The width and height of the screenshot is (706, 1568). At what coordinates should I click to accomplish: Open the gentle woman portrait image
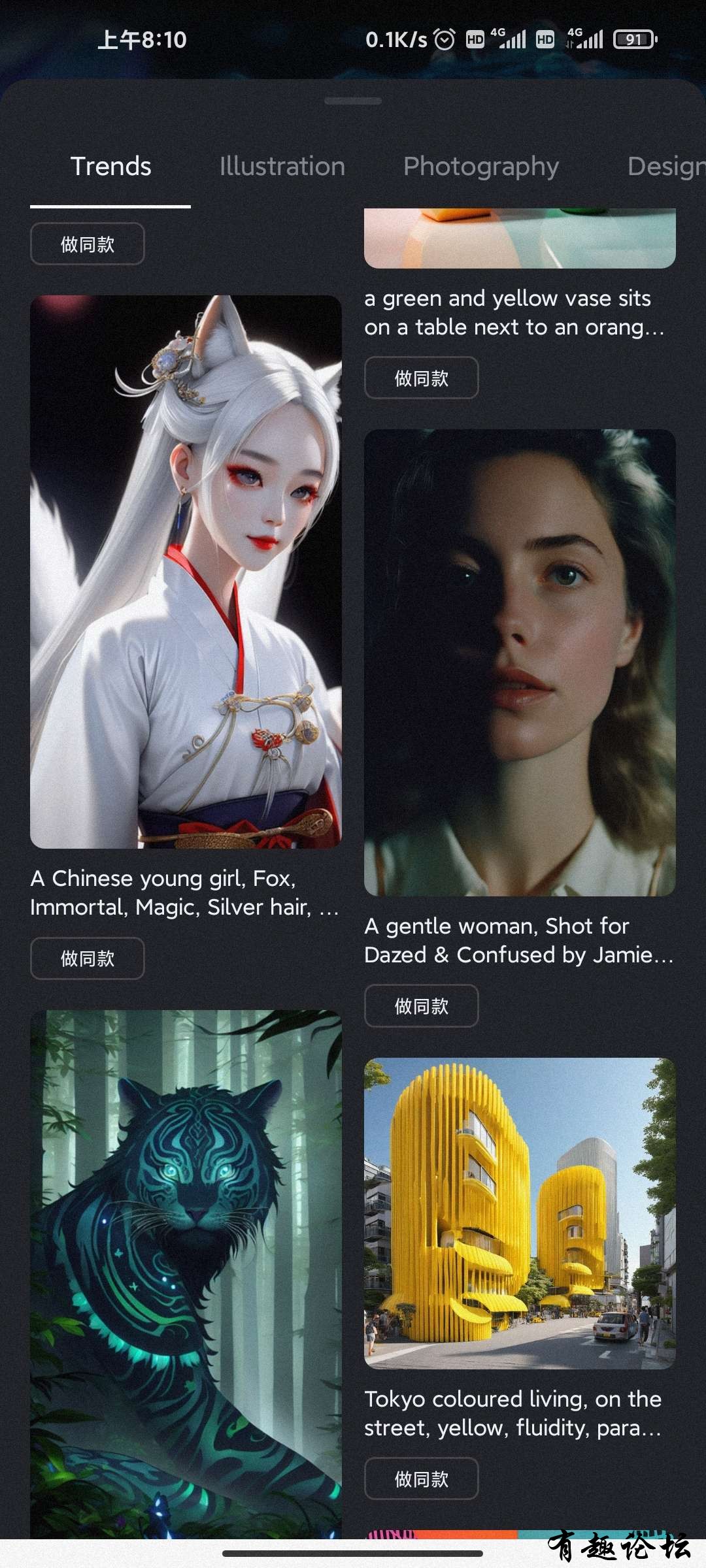(520, 662)
